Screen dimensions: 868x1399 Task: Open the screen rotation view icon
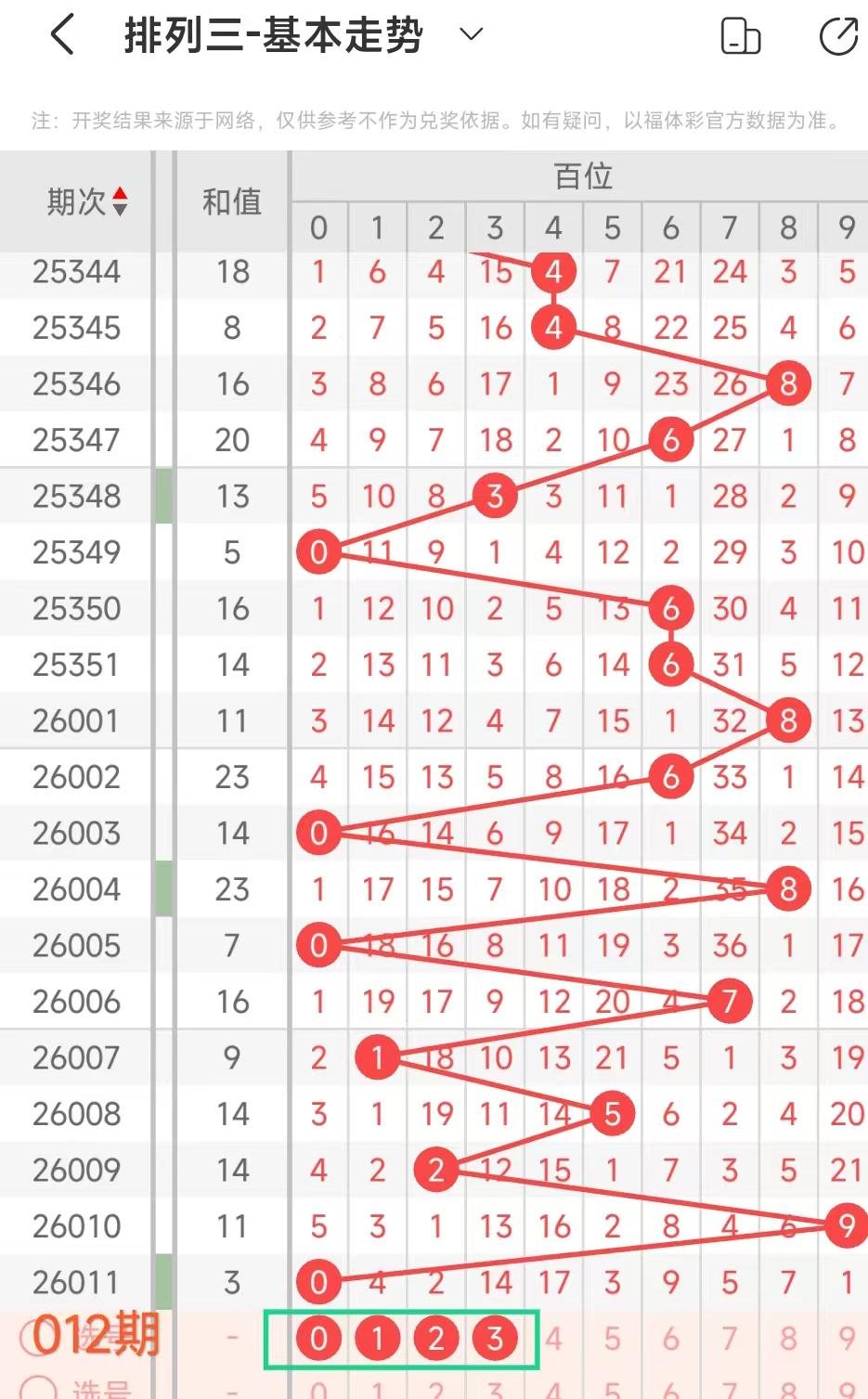point(740,36)
